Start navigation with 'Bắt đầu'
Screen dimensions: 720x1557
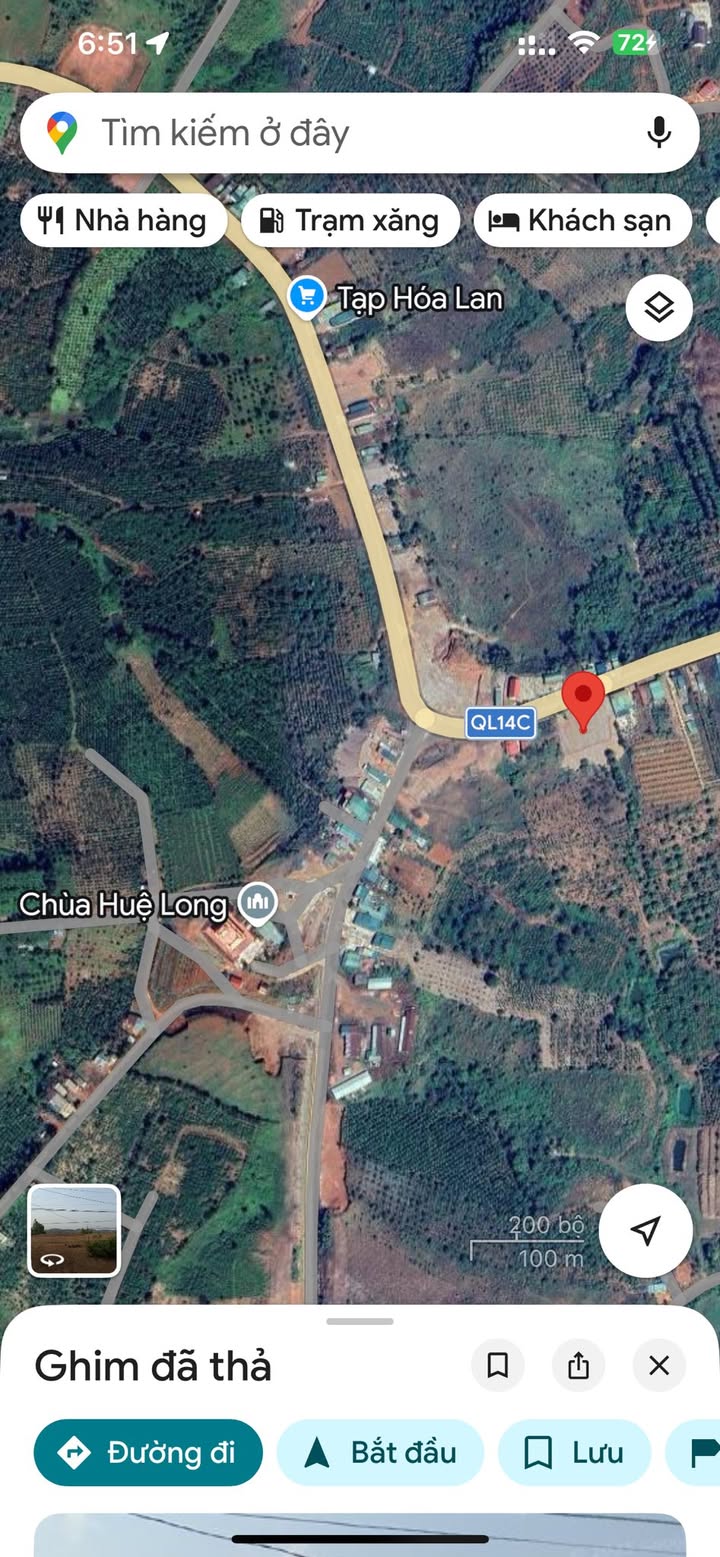380,1452
